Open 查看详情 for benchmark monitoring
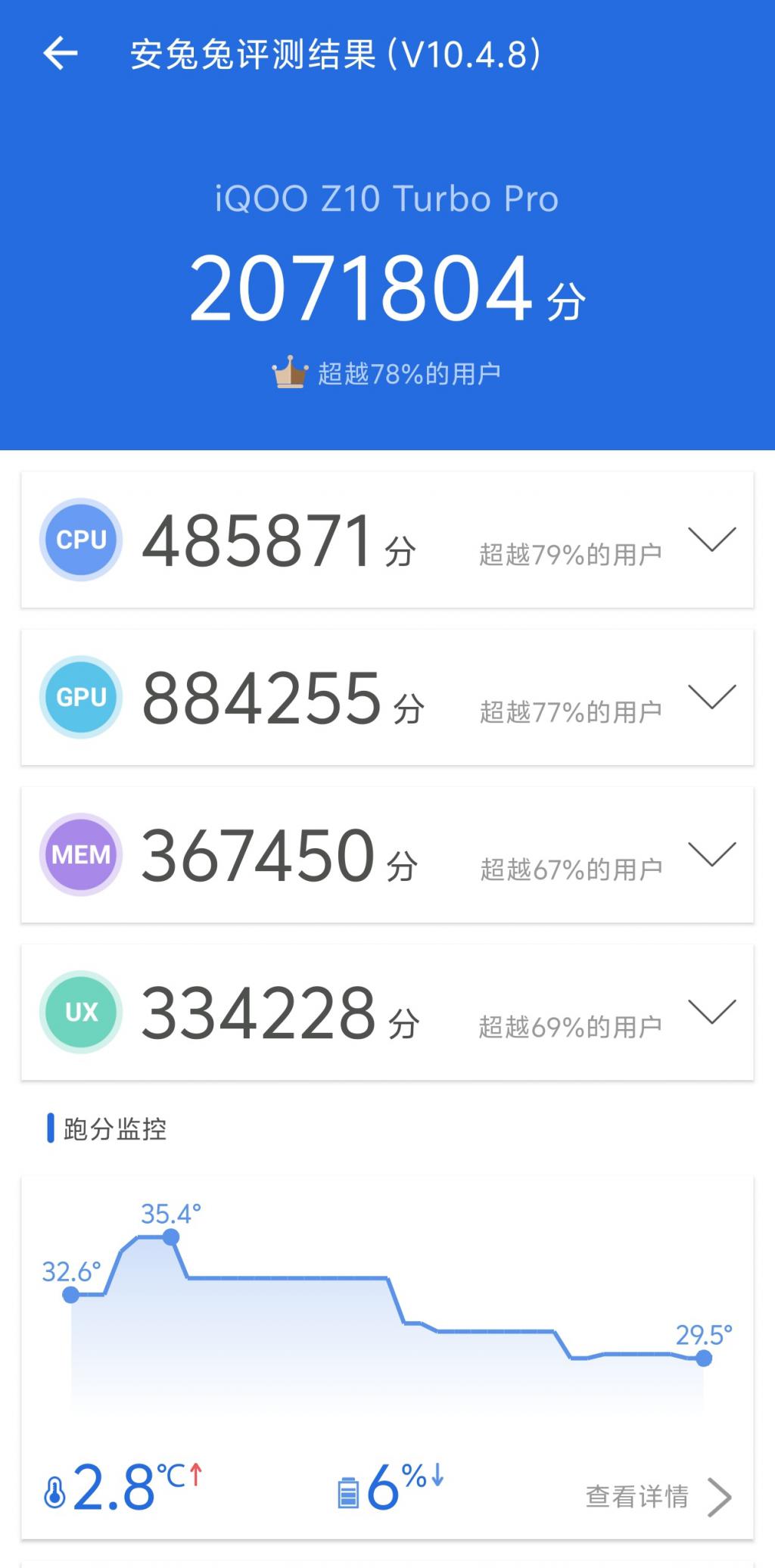 (658, 1496)
